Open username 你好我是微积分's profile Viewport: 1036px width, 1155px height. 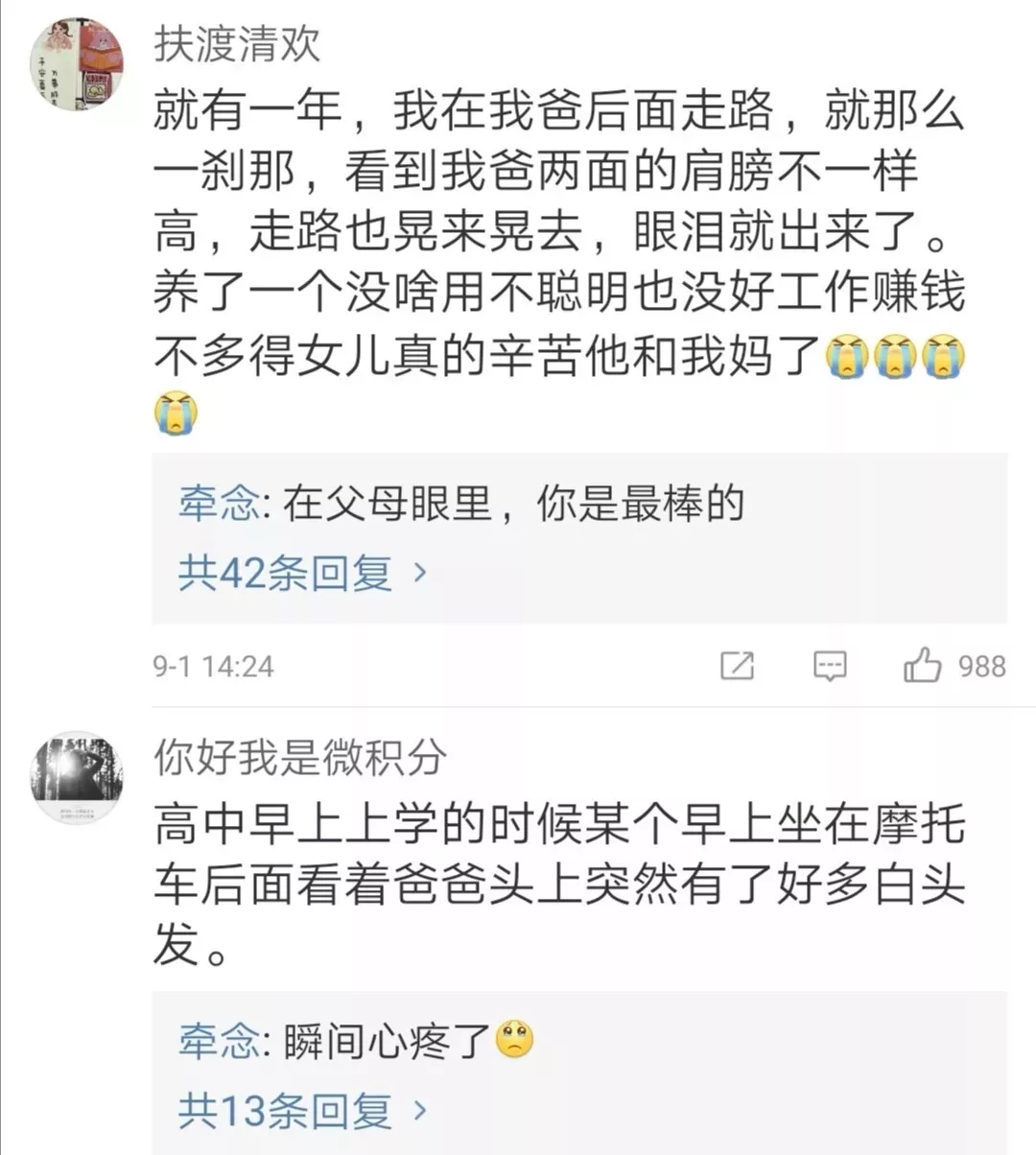[x=299, y=758]
